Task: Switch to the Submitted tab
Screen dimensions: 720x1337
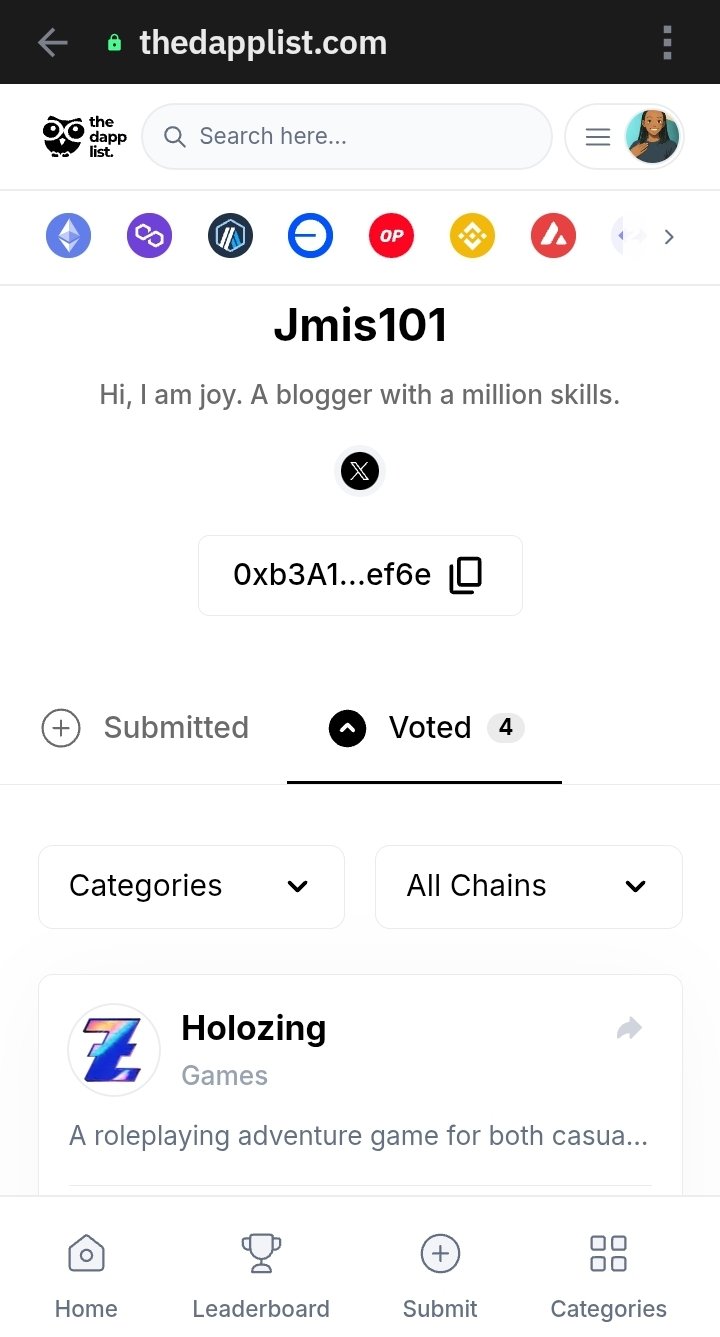Action: click(145, 728)
